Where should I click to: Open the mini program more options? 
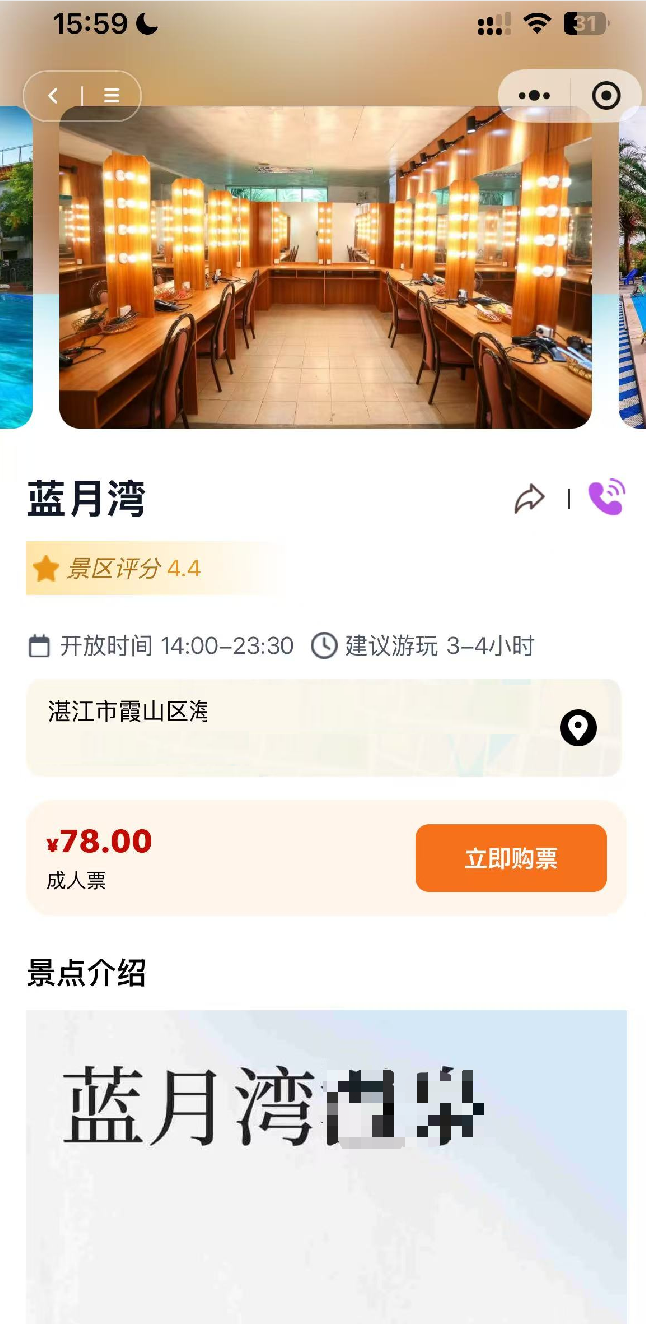[x=535, y=96]
